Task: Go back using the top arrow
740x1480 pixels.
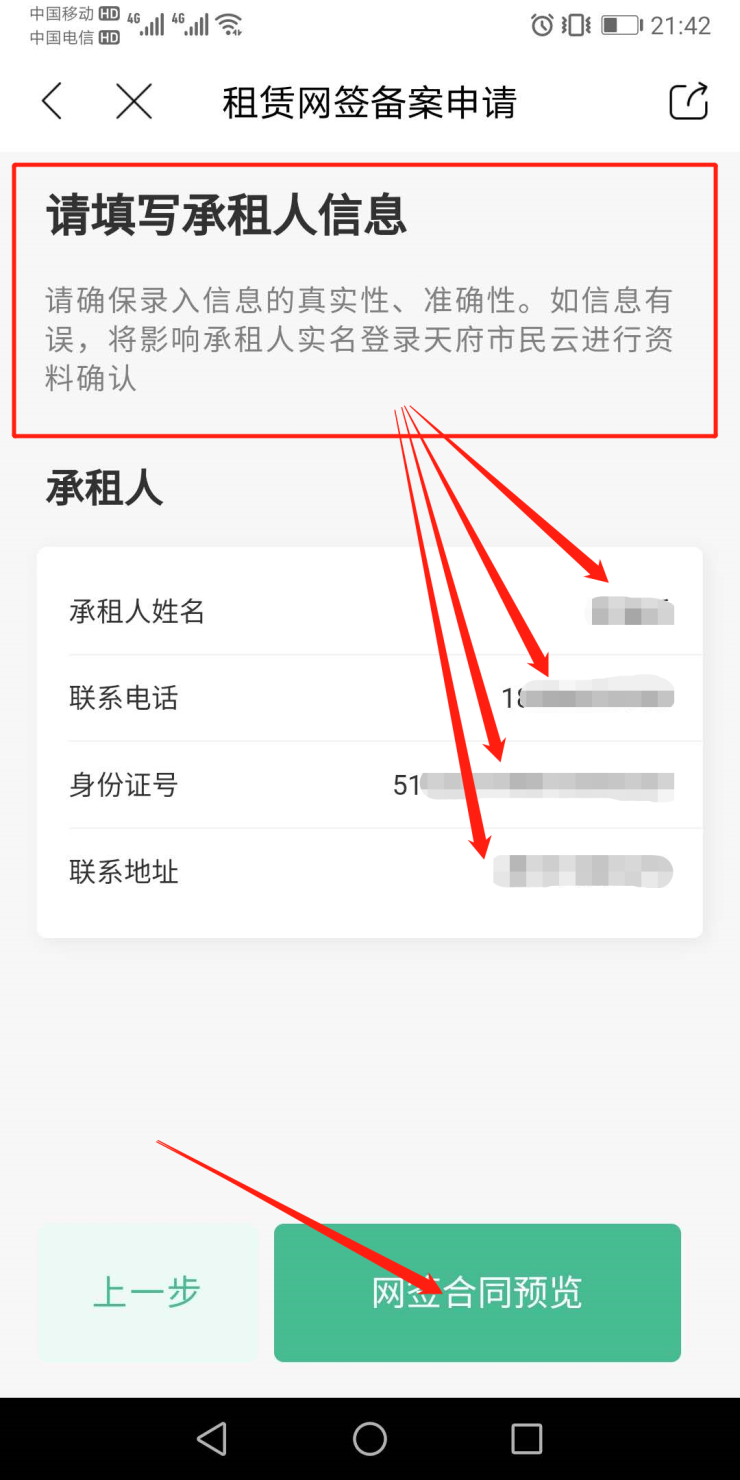Action: coord(52,102)
